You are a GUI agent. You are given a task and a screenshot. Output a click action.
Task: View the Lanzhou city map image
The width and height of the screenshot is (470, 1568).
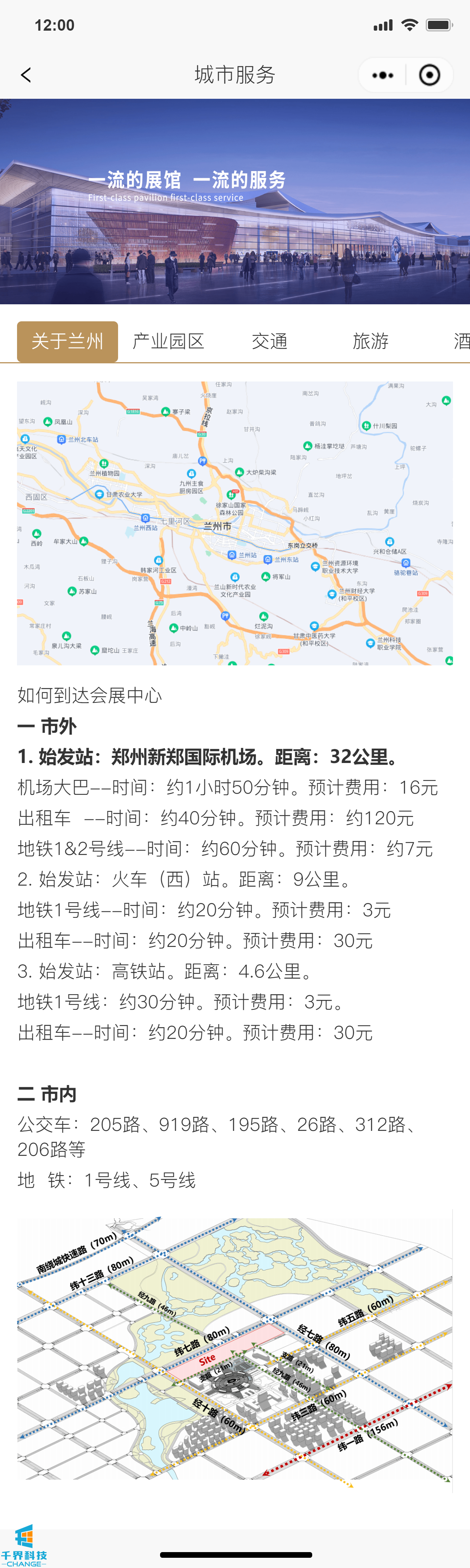[x=235, y=523]
